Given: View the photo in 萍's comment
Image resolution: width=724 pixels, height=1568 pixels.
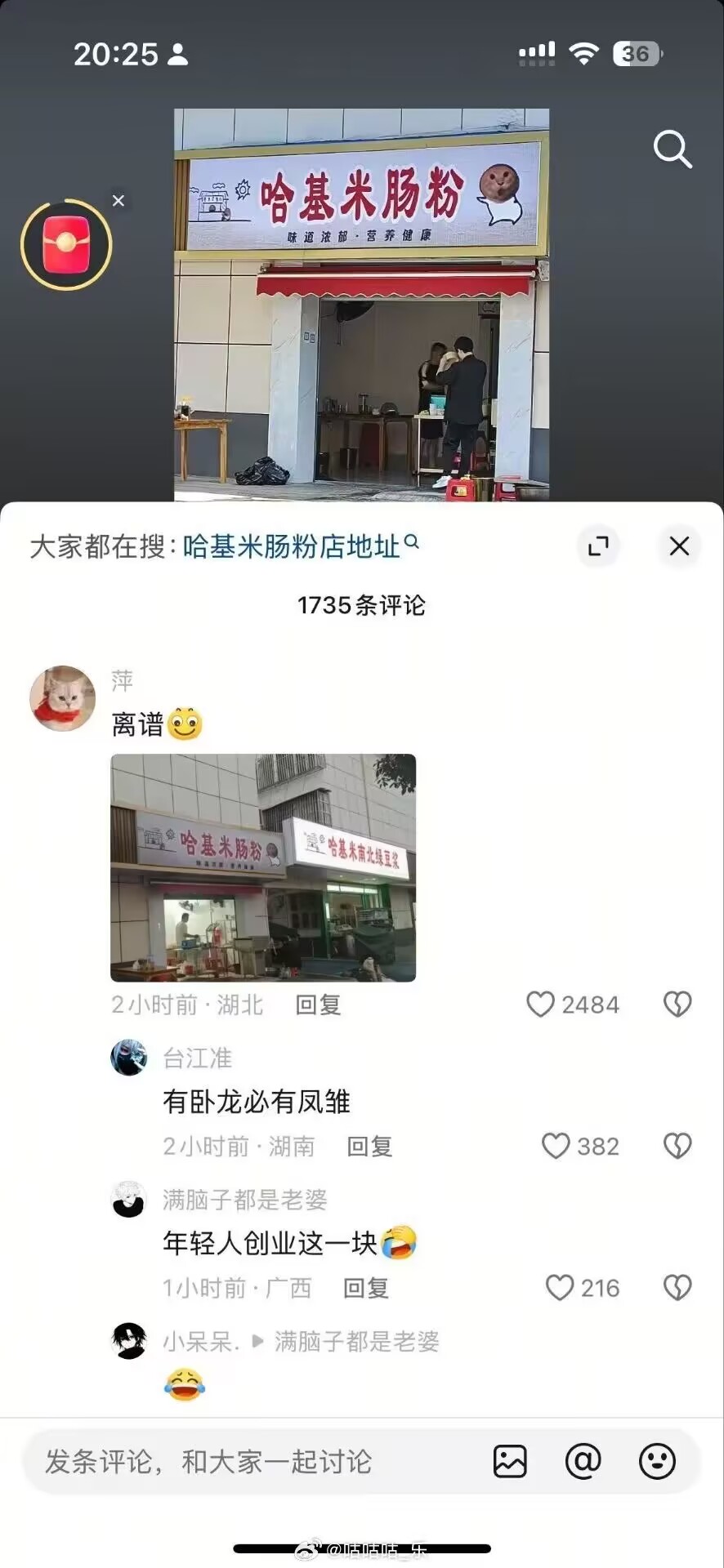Looking at the screenshot, I should tap(263, 867).
